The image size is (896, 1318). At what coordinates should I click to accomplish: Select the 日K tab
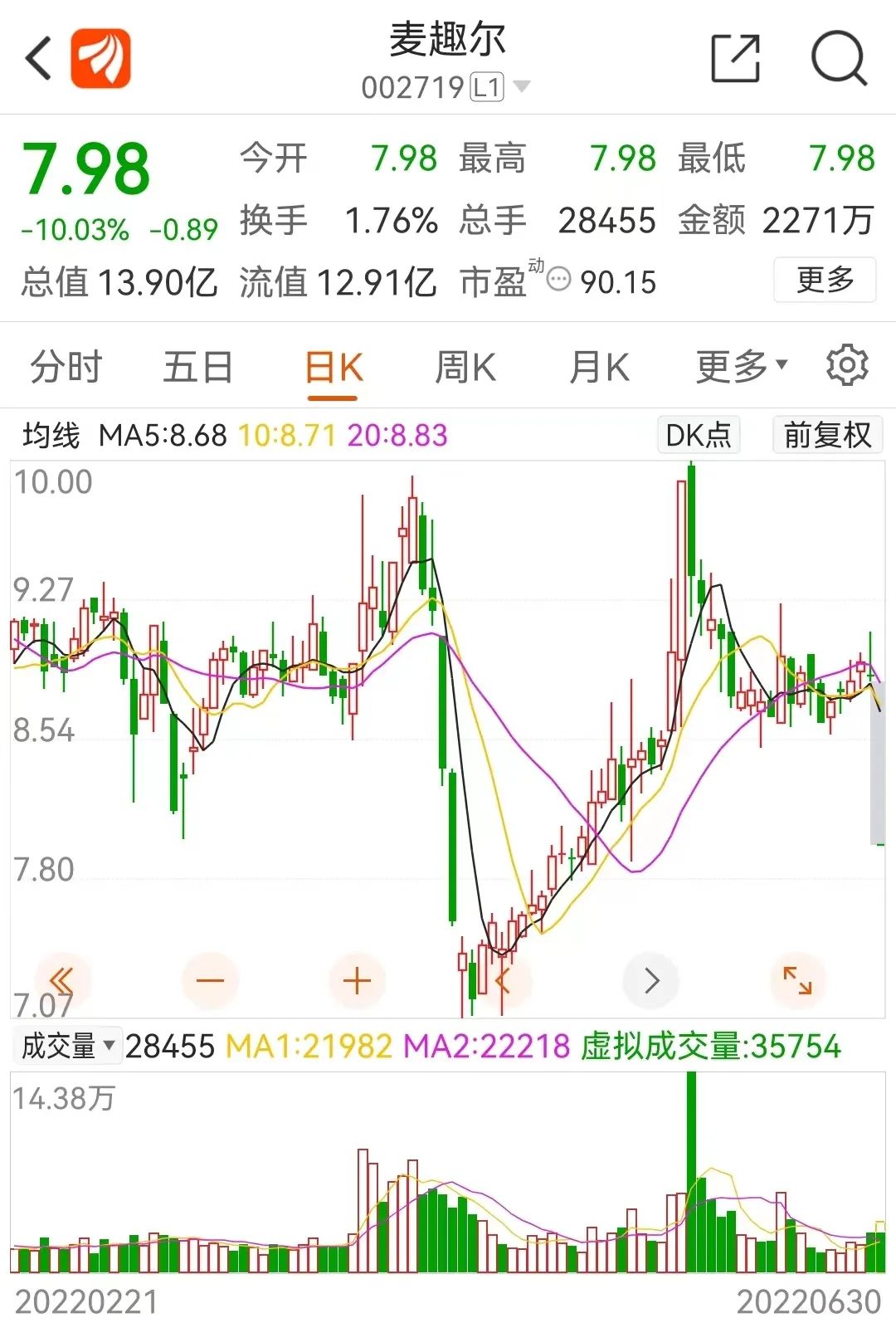tap(333, 367)
